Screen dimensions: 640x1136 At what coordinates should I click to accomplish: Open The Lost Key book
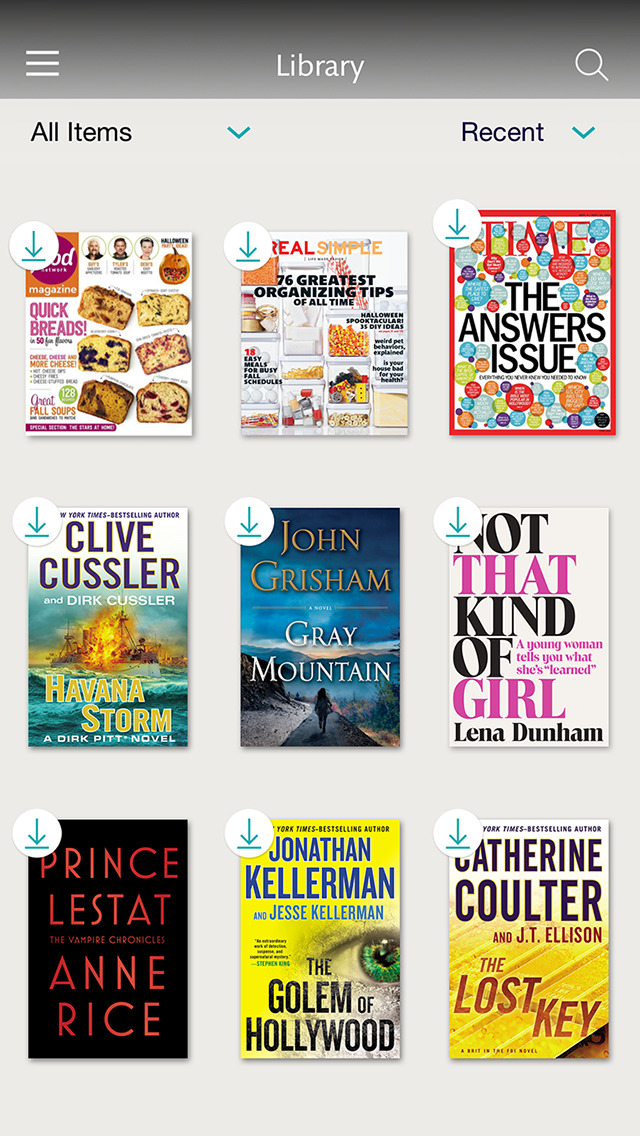click(529, 939)
